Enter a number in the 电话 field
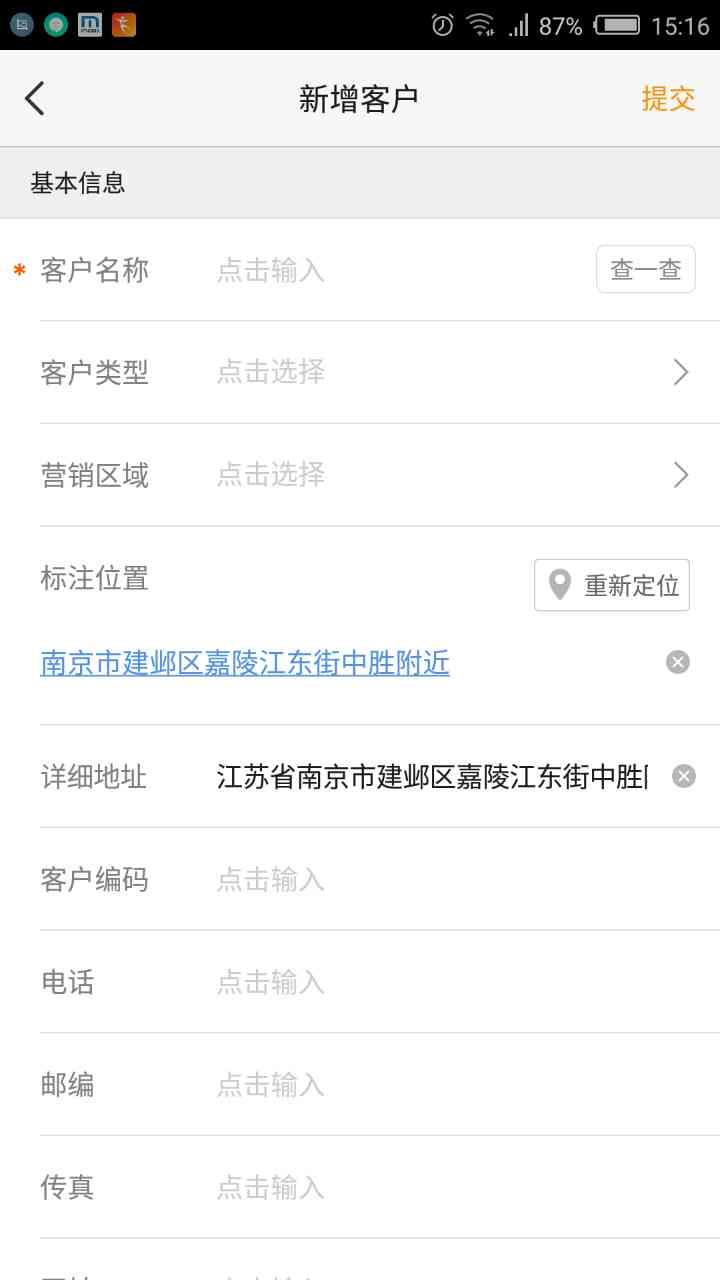 450,982
